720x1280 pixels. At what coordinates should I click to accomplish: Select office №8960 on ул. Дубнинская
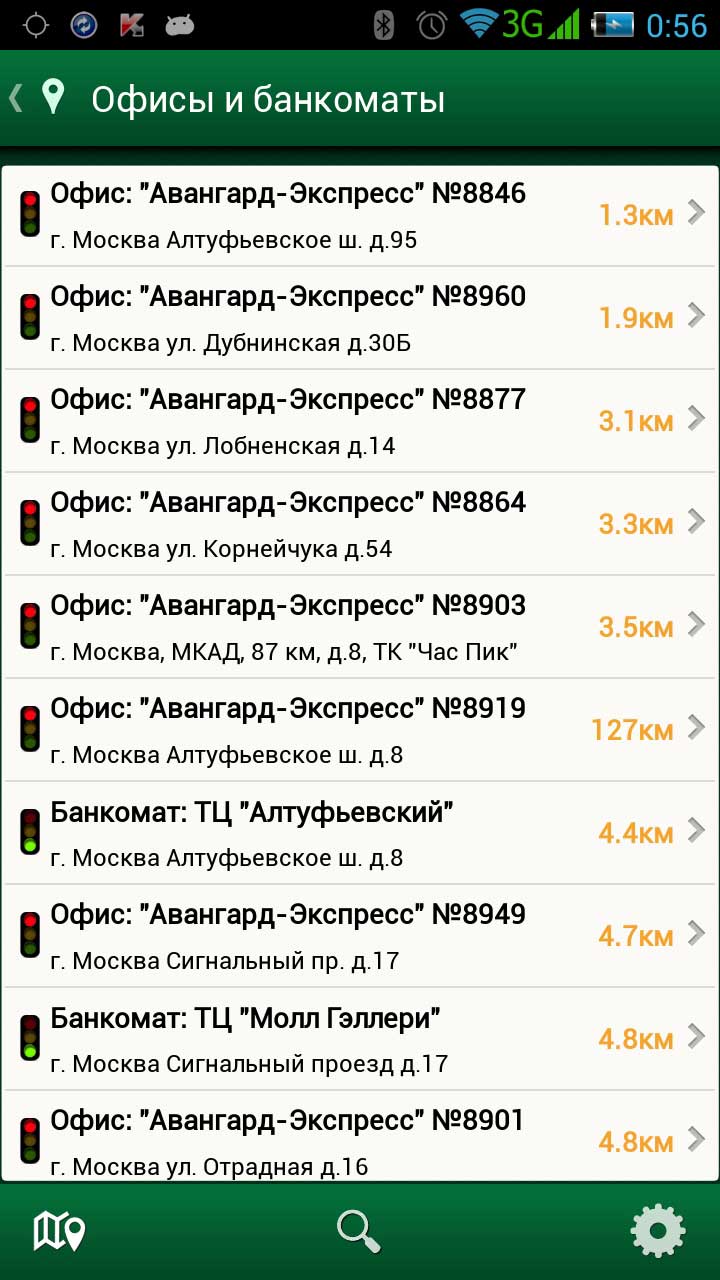(360, 318)
